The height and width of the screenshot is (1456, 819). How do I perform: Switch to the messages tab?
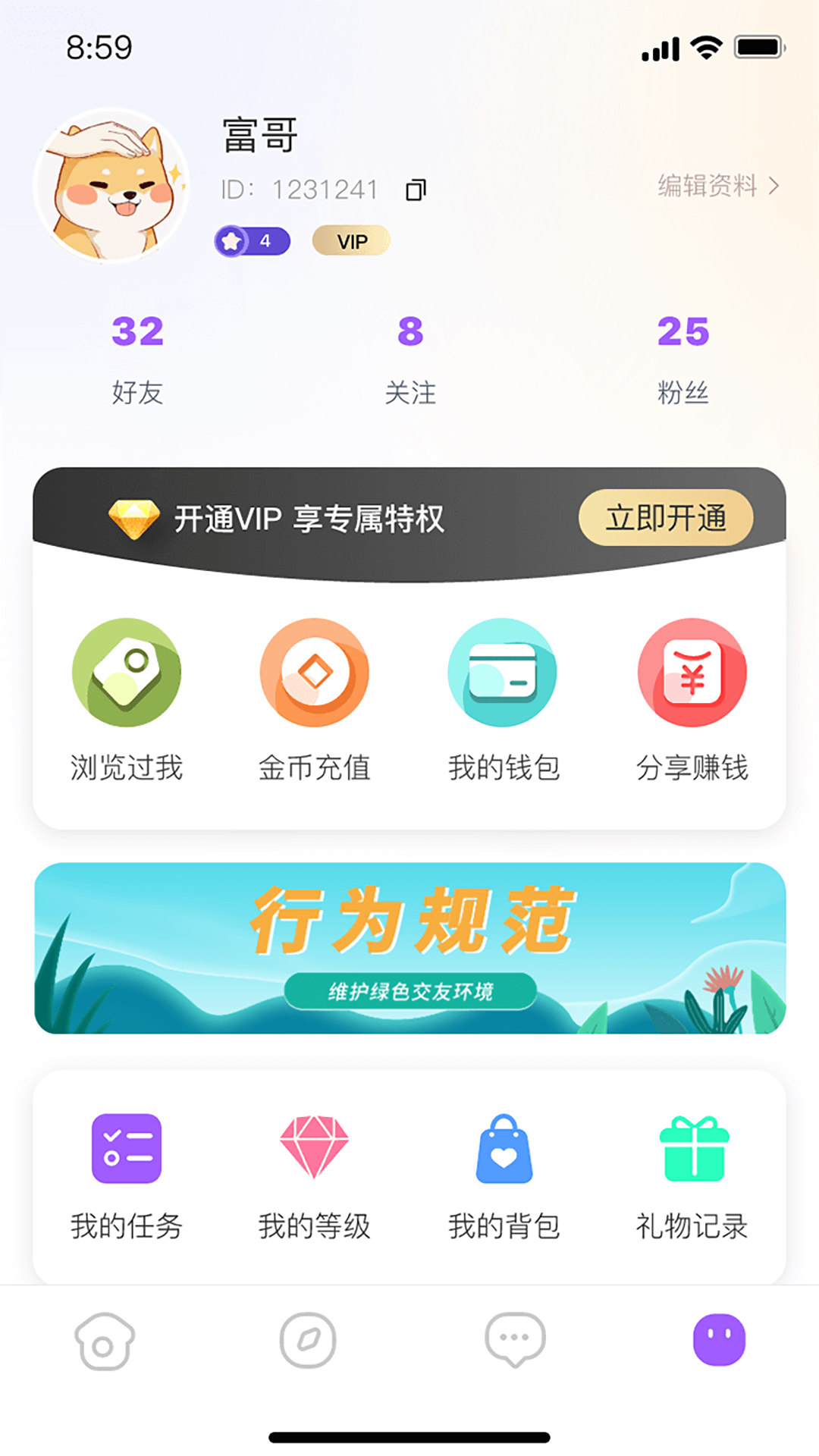515,1341
